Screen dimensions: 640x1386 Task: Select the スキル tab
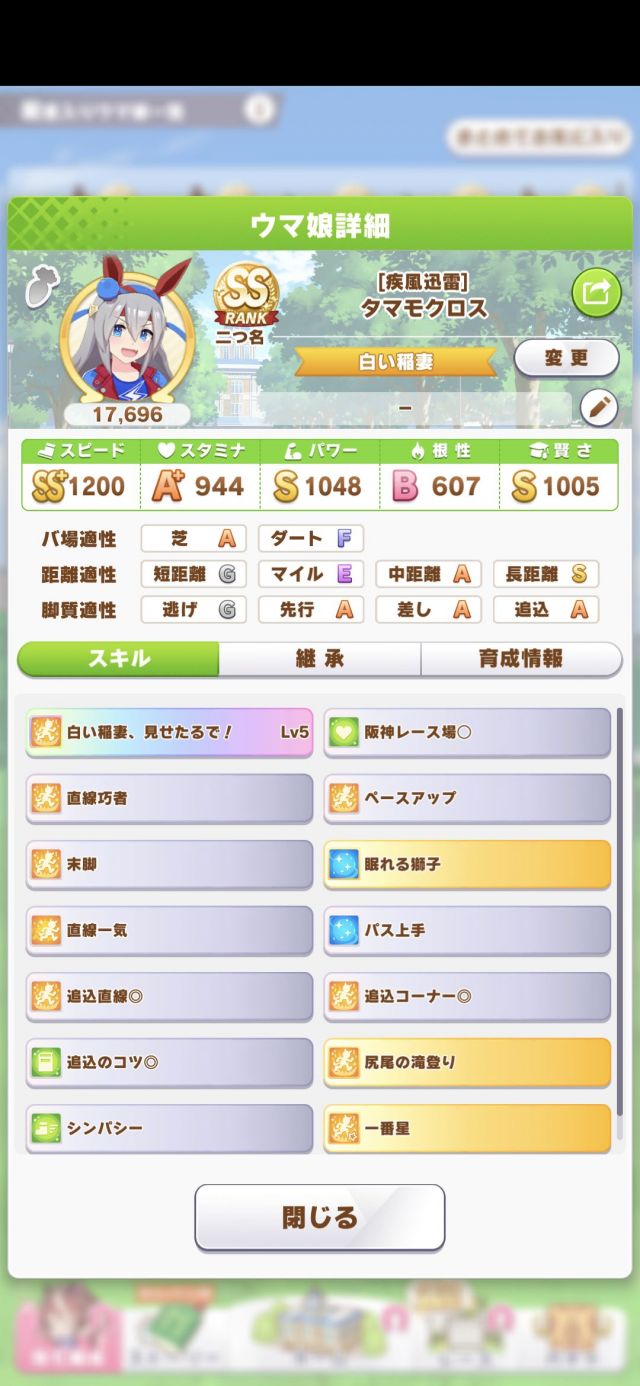point(119,658)
